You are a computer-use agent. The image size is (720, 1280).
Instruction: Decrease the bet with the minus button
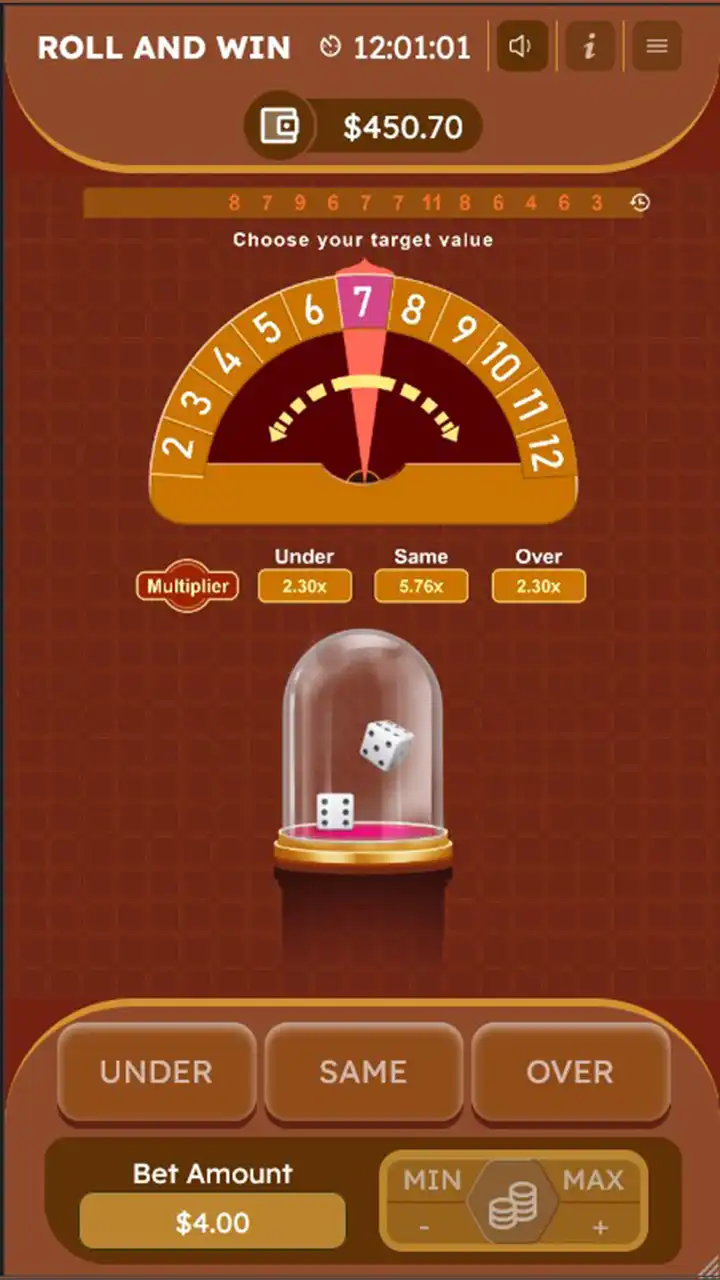pyautogui.click(x=425, y=1228)
